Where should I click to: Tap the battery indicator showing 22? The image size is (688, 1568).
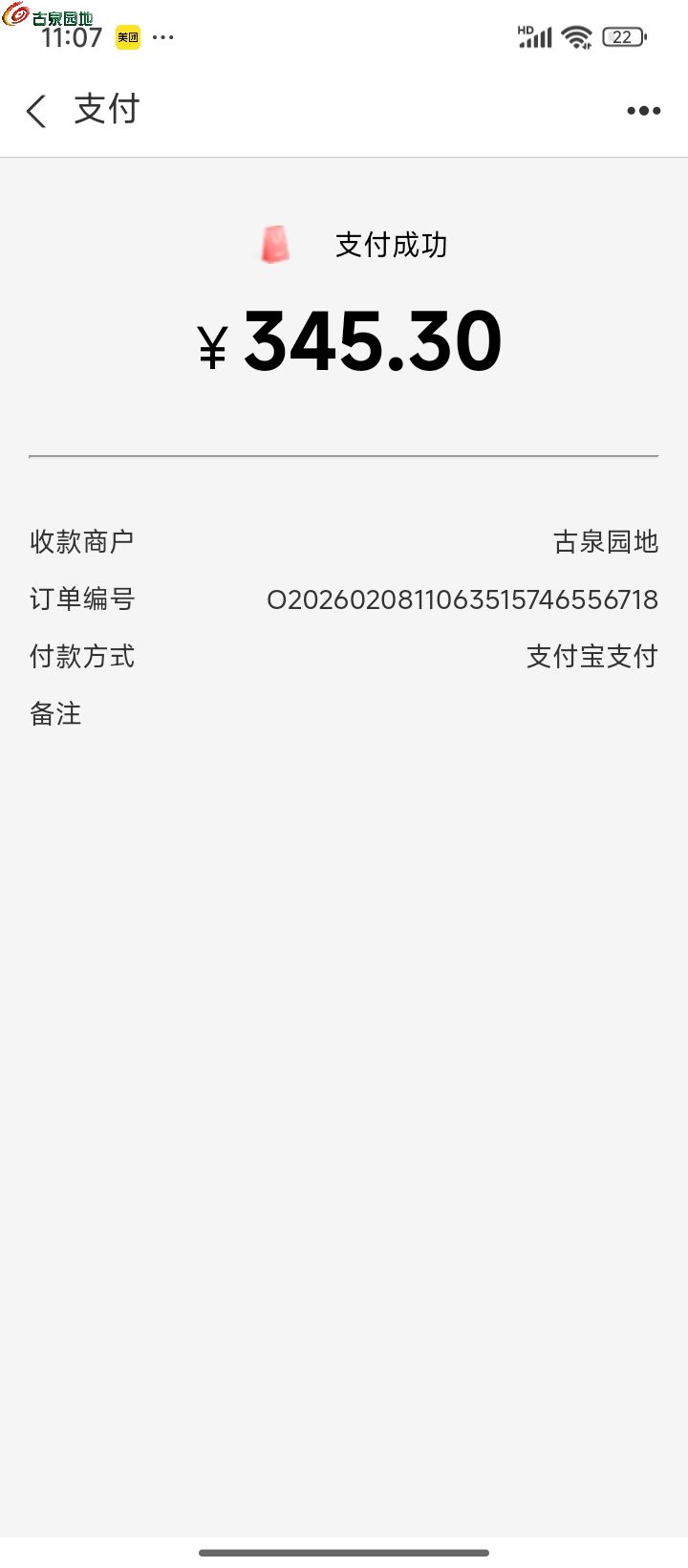pos(622,35)
